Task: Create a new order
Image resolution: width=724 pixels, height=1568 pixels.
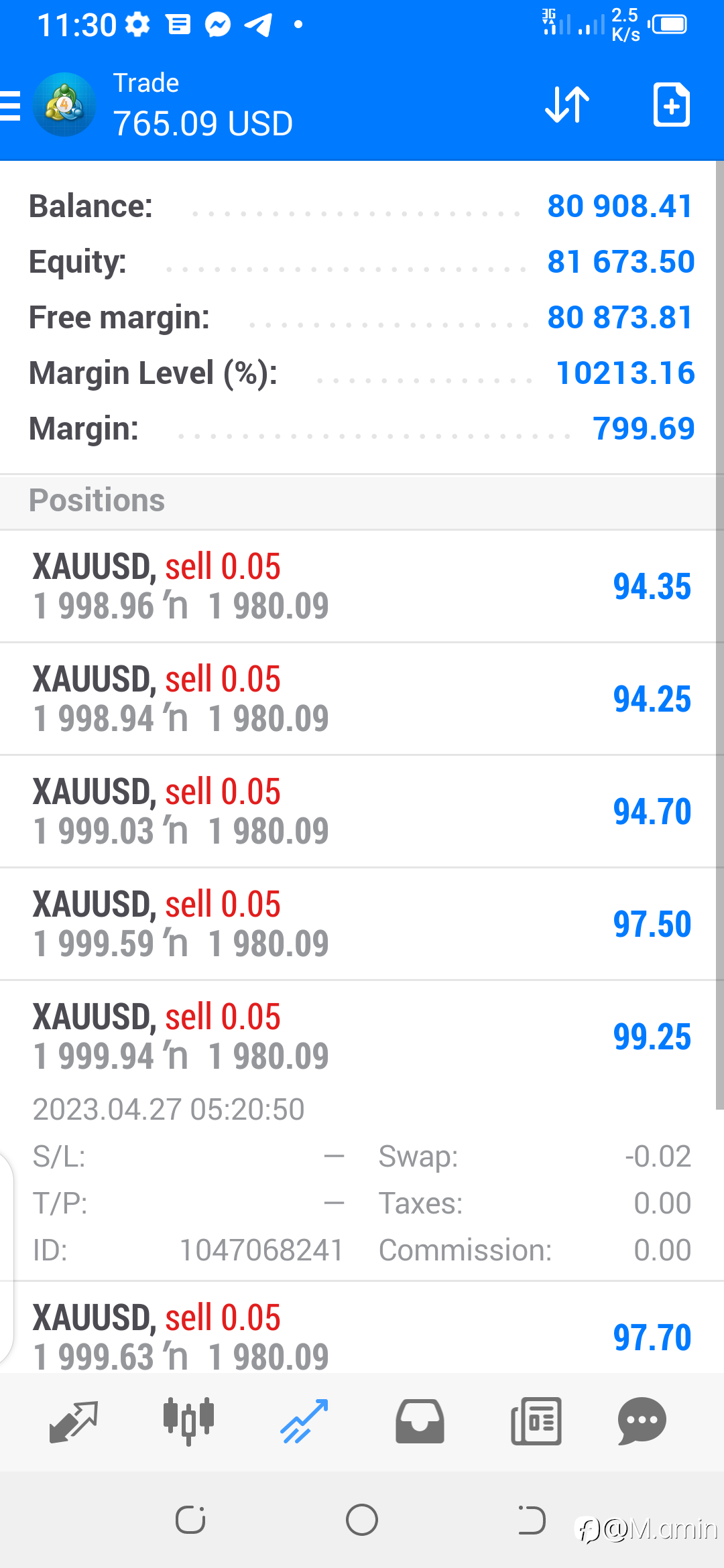Action: coord(671,105)
